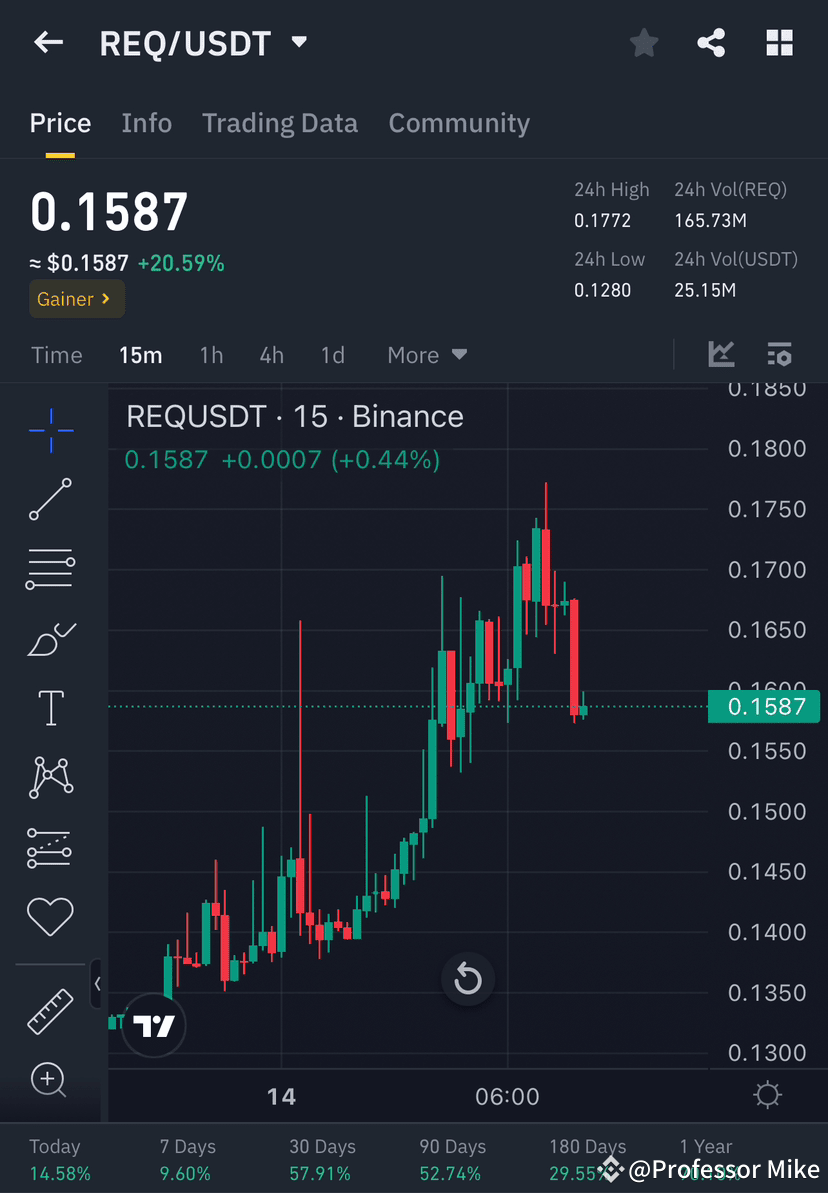Select the XABCD pattern tool
This screenshot has height=1193, width=828.
click(x=50, y=777)
